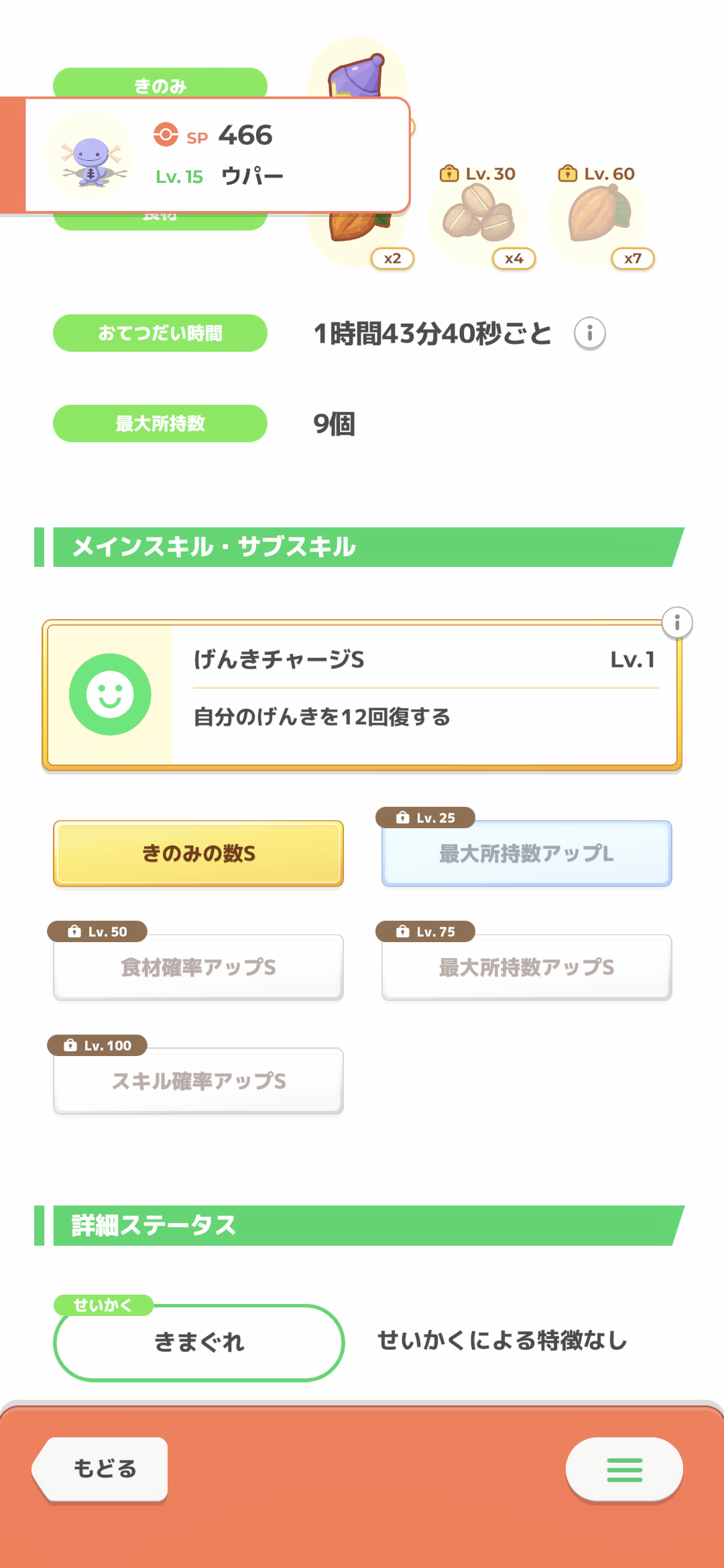The image size is (724, 1568).
Task: Select the きのみの数S sub skill
Action: [x=198, y=854]
